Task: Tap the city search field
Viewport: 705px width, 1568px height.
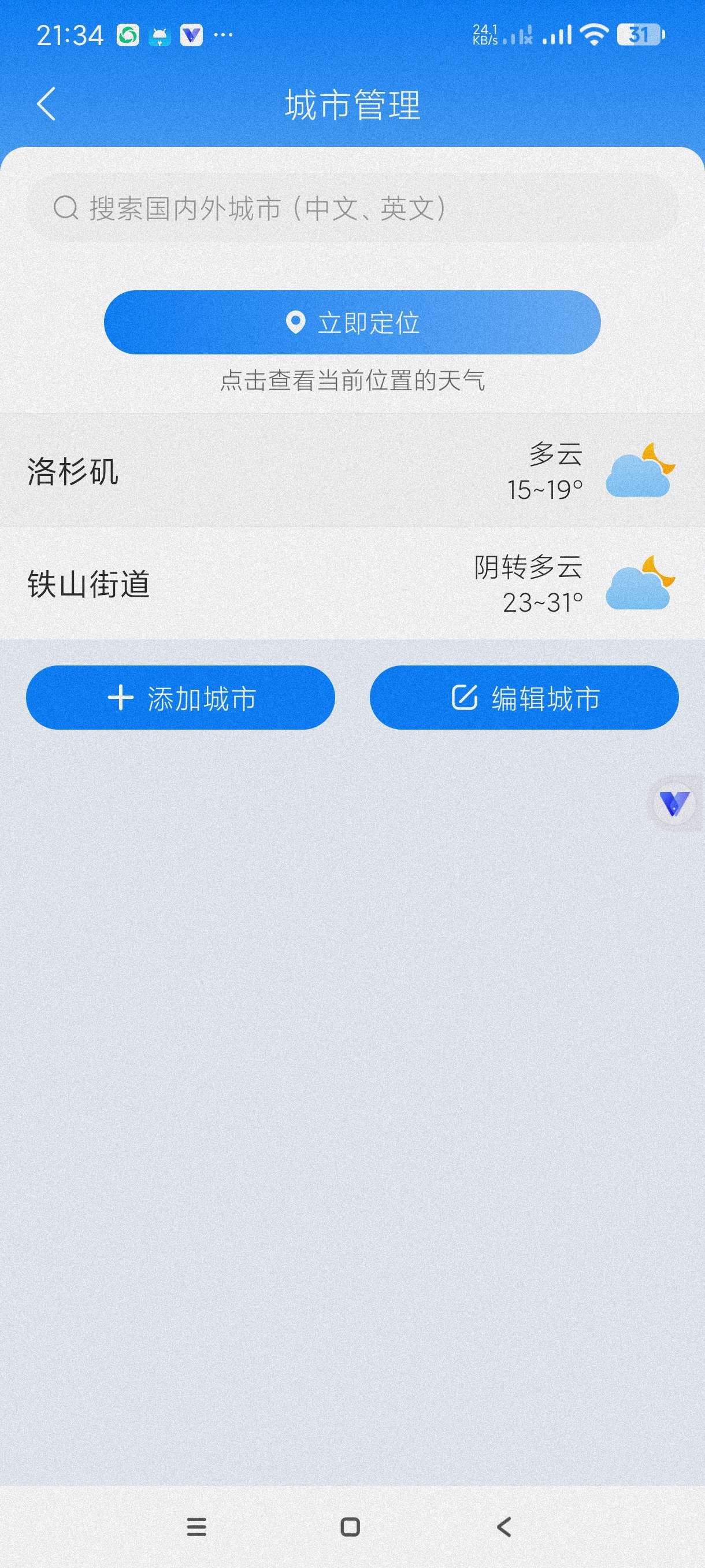Action: tap(351, 208)
